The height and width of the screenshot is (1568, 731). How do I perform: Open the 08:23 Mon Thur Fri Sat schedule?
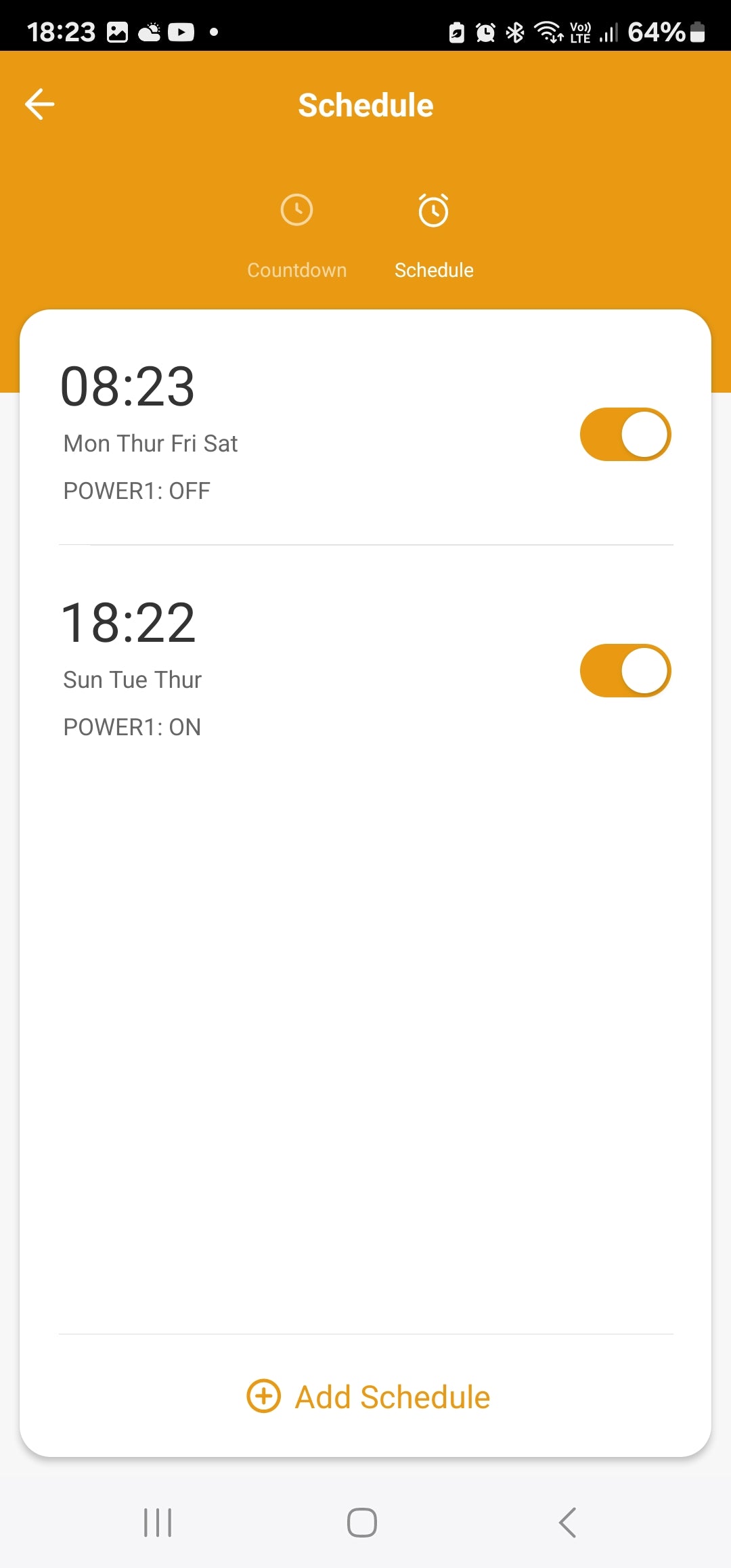(x=271, y=433)
